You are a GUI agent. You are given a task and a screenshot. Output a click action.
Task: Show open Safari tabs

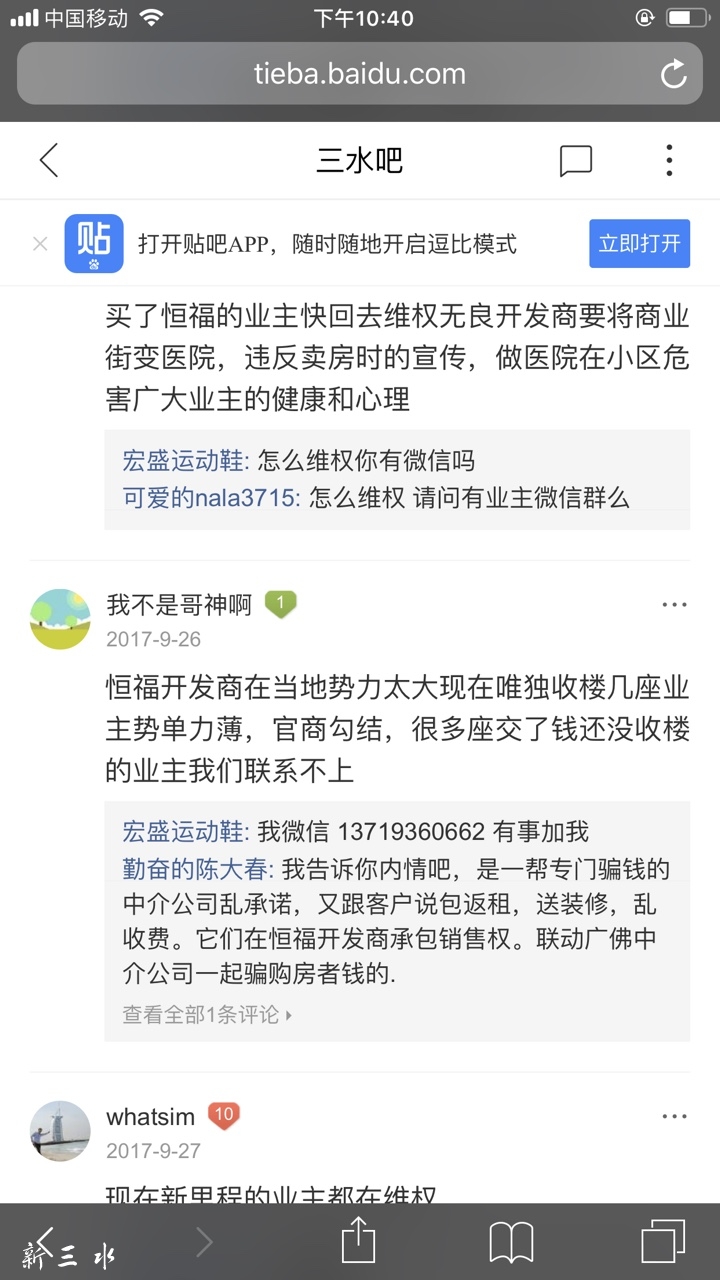coord(662,1243)
